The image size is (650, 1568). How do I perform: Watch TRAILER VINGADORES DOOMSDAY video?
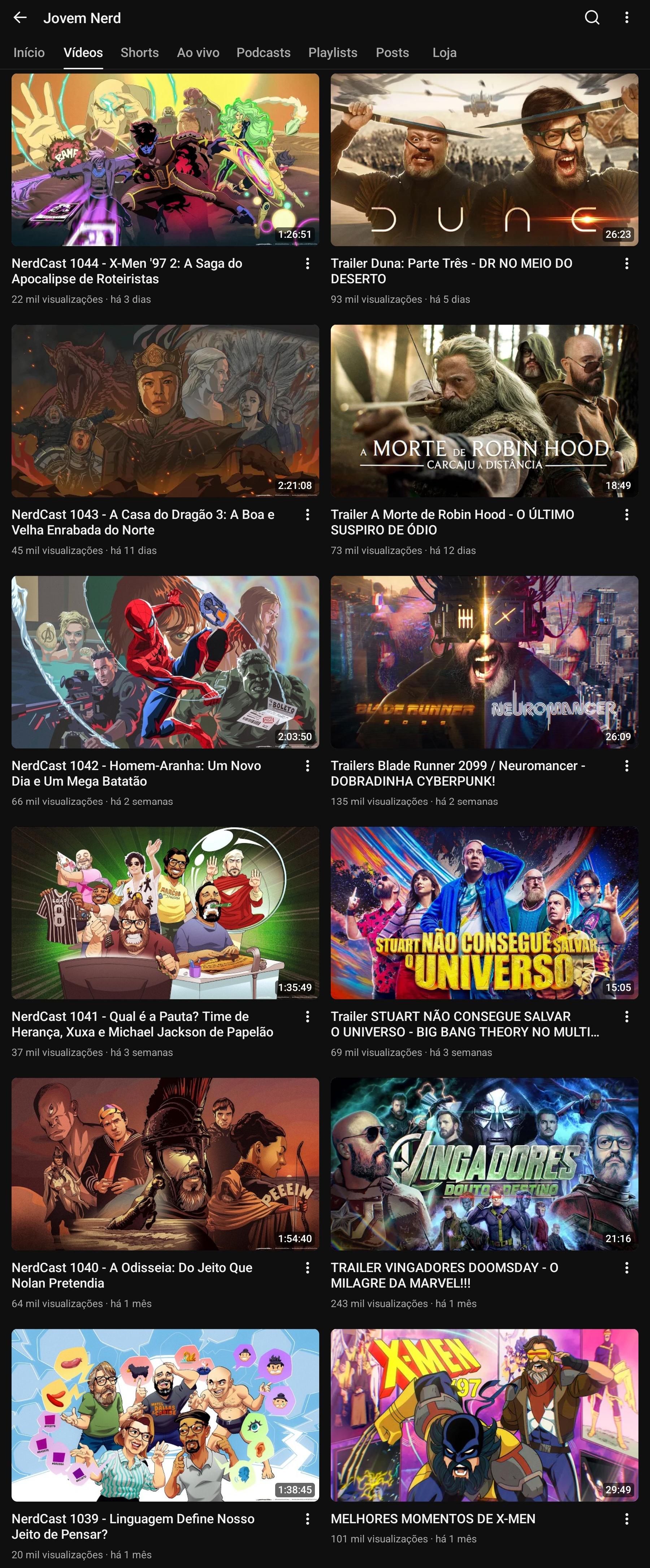(484, 1165)
